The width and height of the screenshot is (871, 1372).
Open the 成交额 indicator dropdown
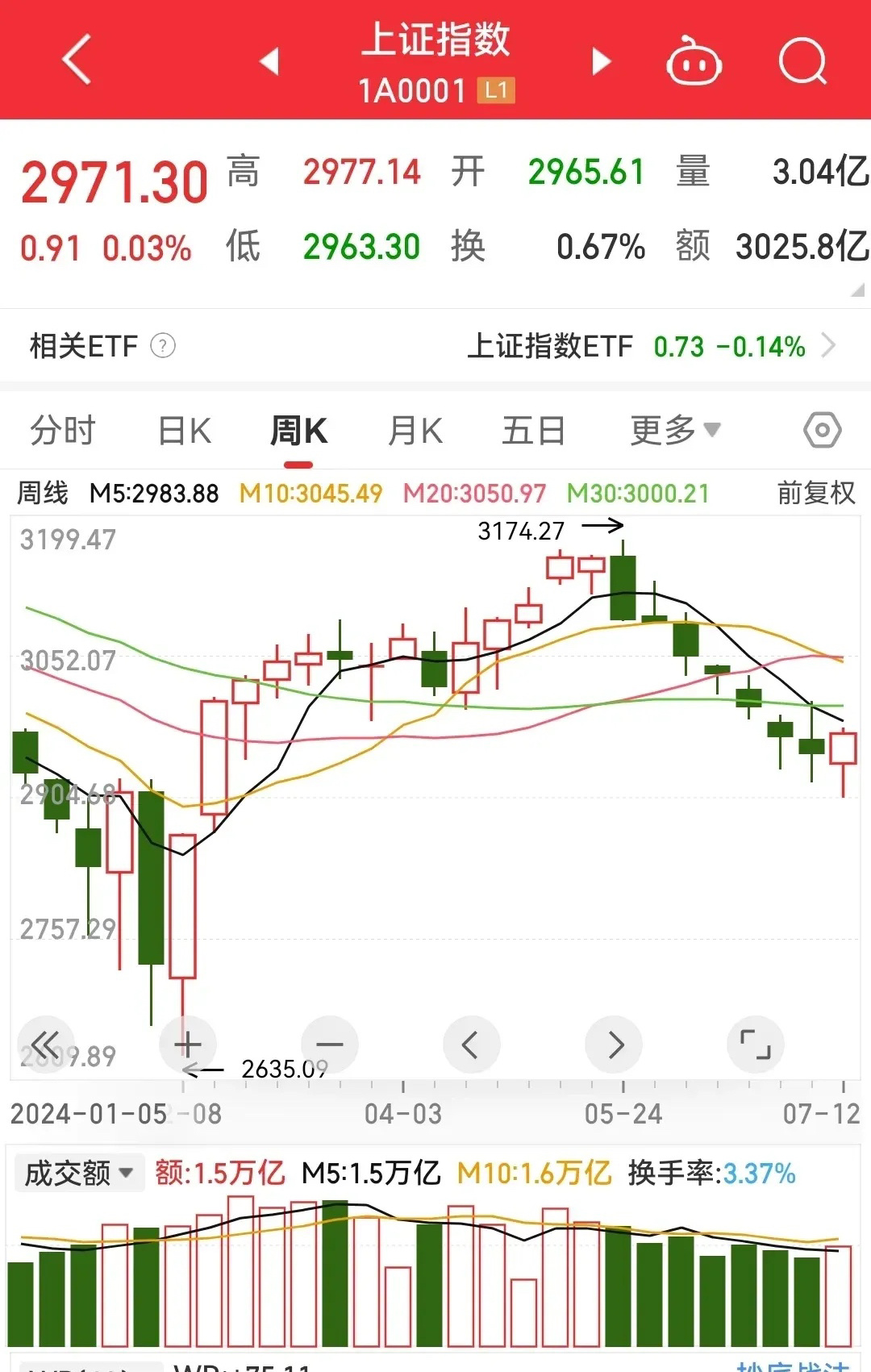[x=78, y=1172]
